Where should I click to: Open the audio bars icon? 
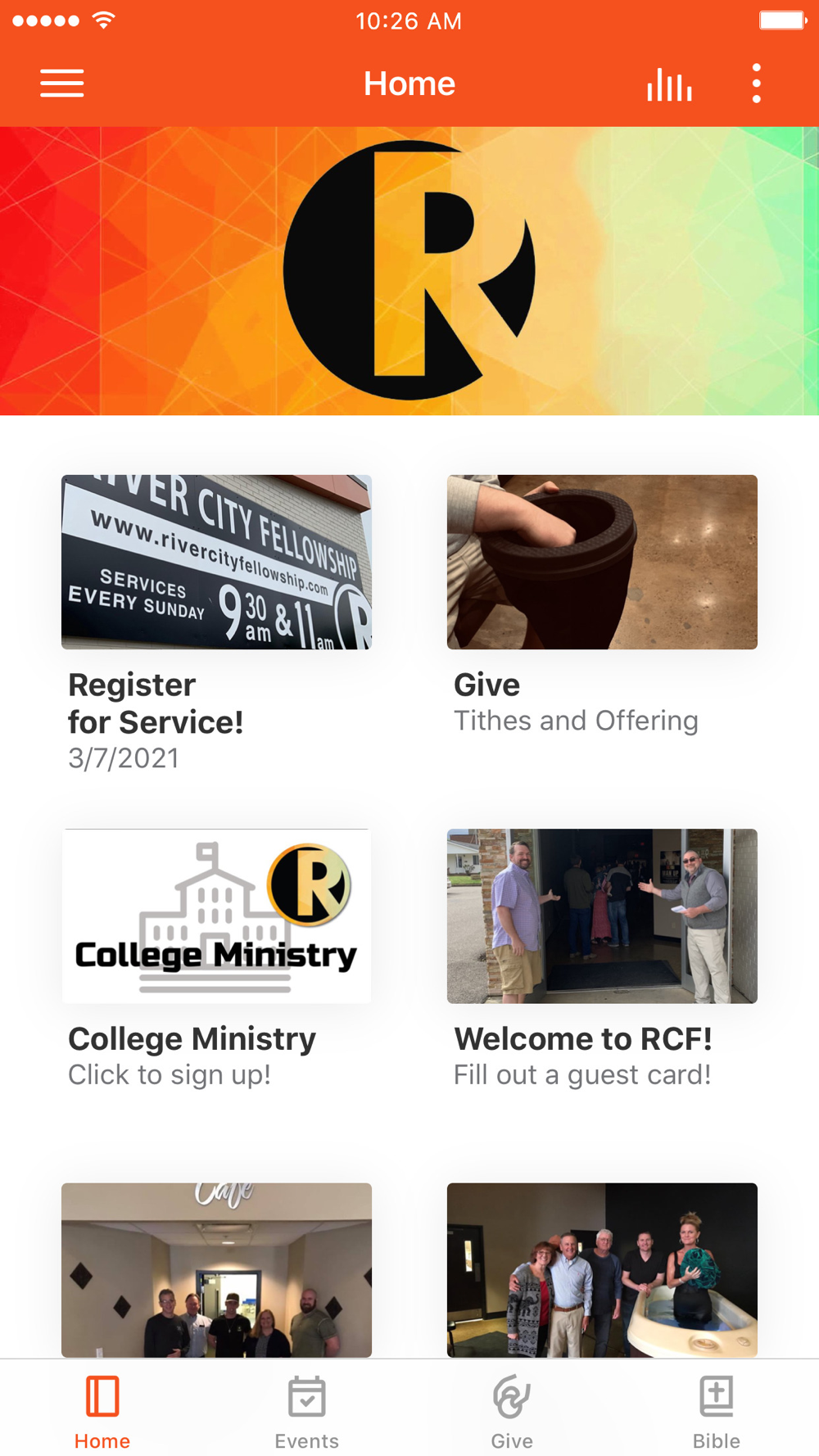click(x=669, y=84)
